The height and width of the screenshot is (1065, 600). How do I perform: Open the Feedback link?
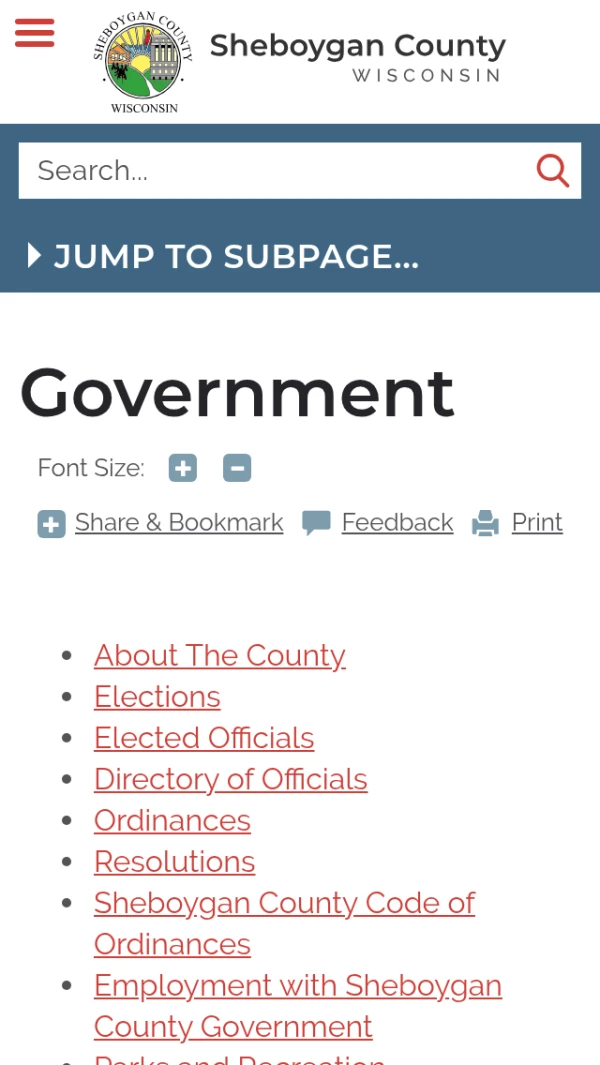tap(396, 523)
